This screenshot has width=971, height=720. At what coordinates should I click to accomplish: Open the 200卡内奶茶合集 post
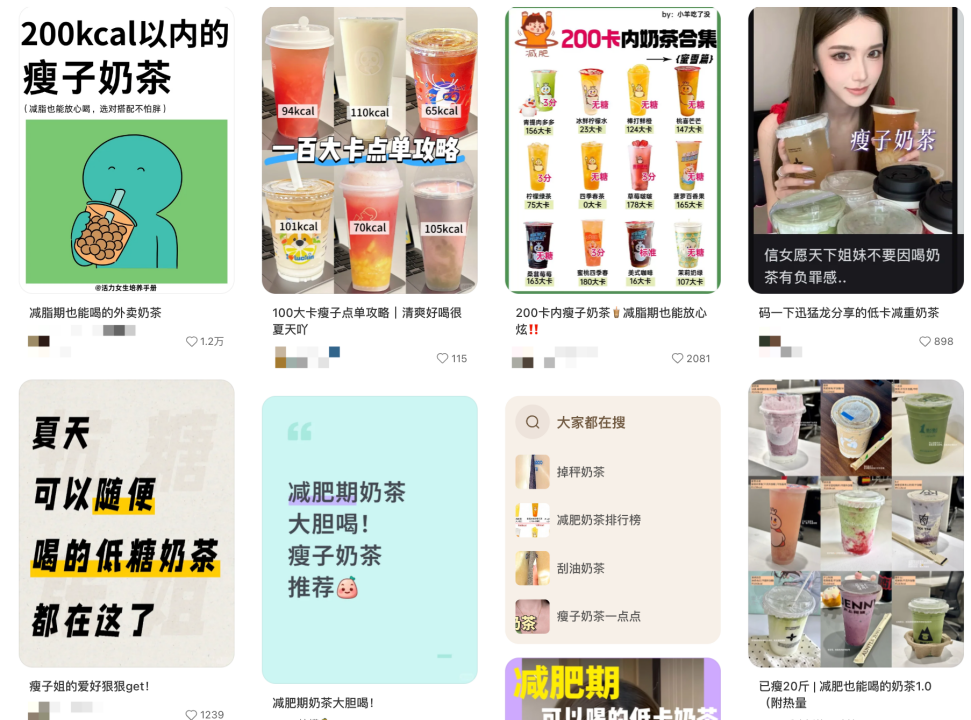612,150
